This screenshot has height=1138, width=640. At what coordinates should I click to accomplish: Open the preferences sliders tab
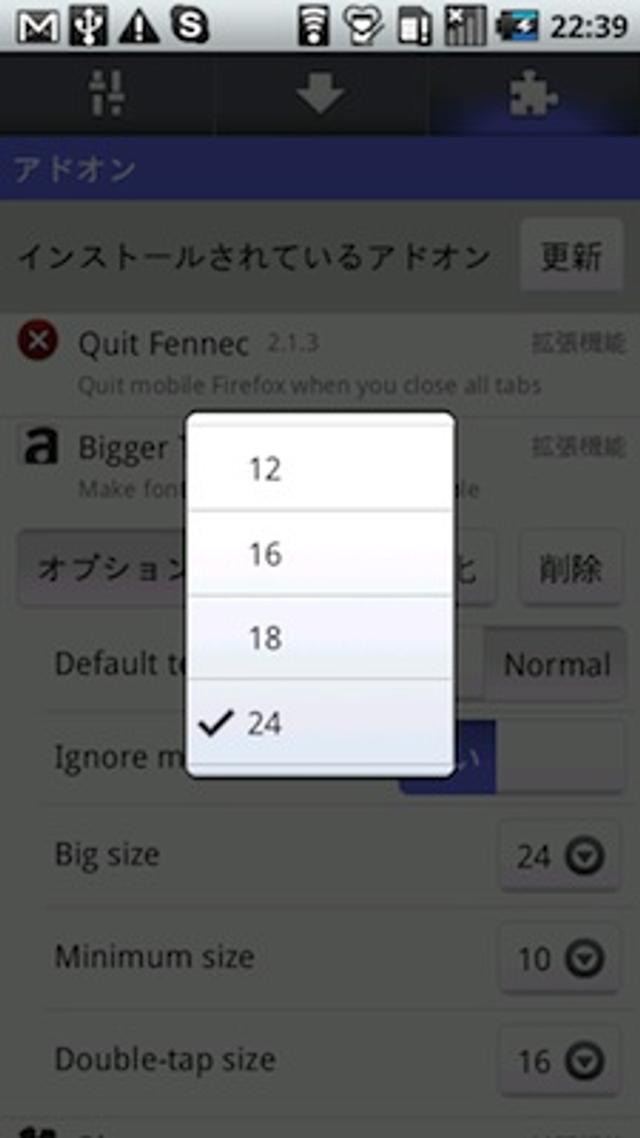pyautogui.click(x=105, y=95)
